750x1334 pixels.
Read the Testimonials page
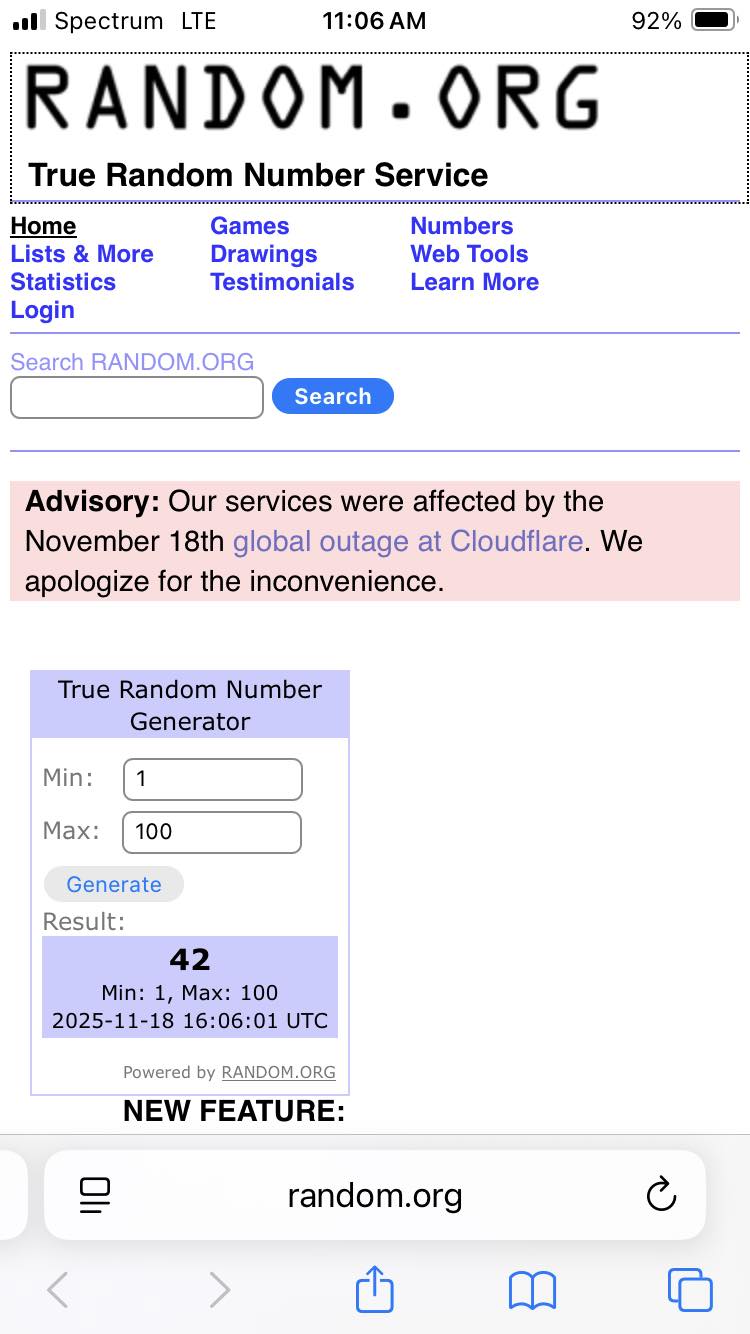click(282, 282)
